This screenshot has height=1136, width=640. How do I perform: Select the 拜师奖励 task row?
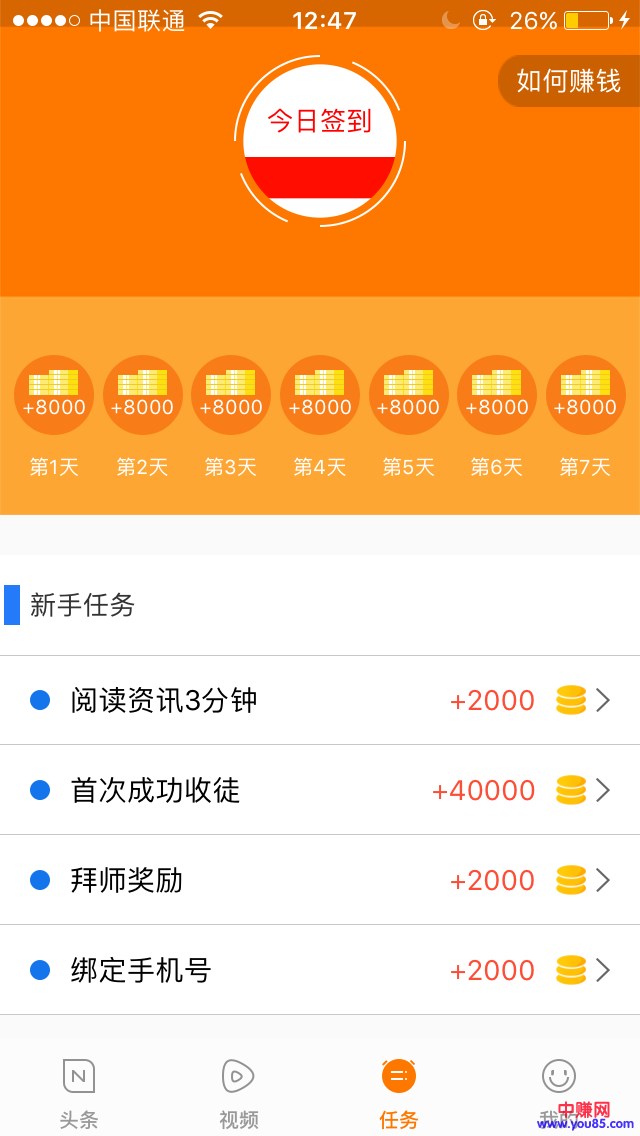[320, 880]
